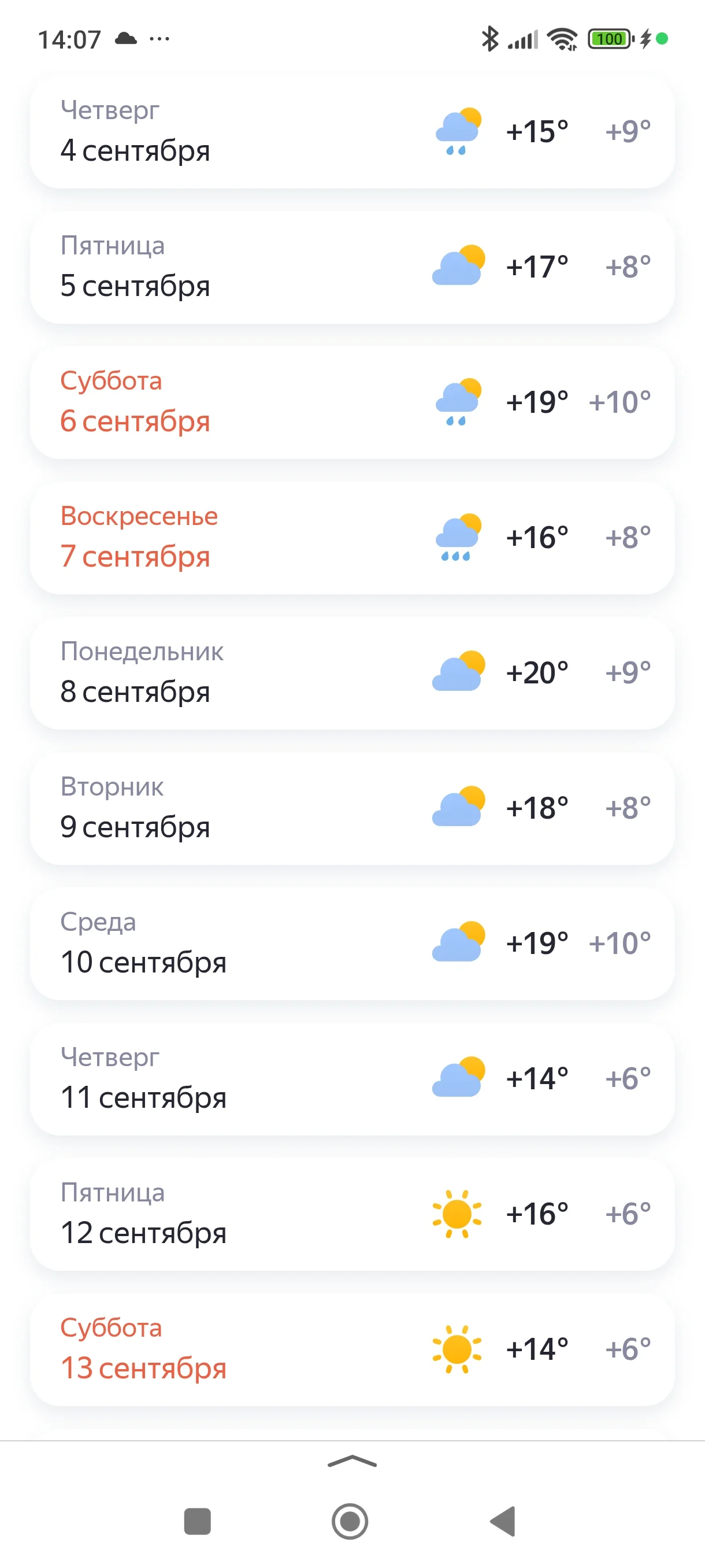Tap the sun icon on Saturday September 13
This screenshot has height=1568, width=705.
coord(458,1349)
